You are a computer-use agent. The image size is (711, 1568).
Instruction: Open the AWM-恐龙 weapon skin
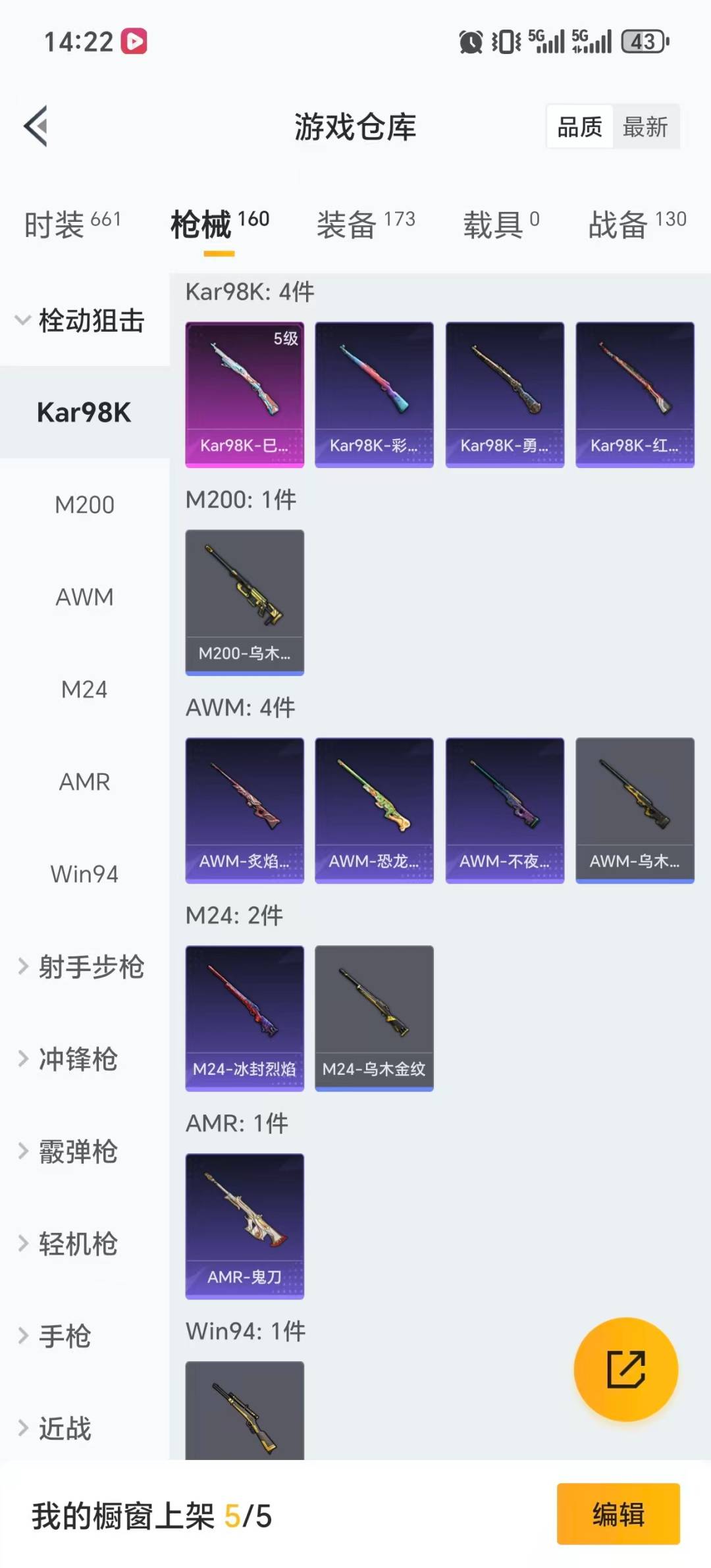tap(374, 810)
